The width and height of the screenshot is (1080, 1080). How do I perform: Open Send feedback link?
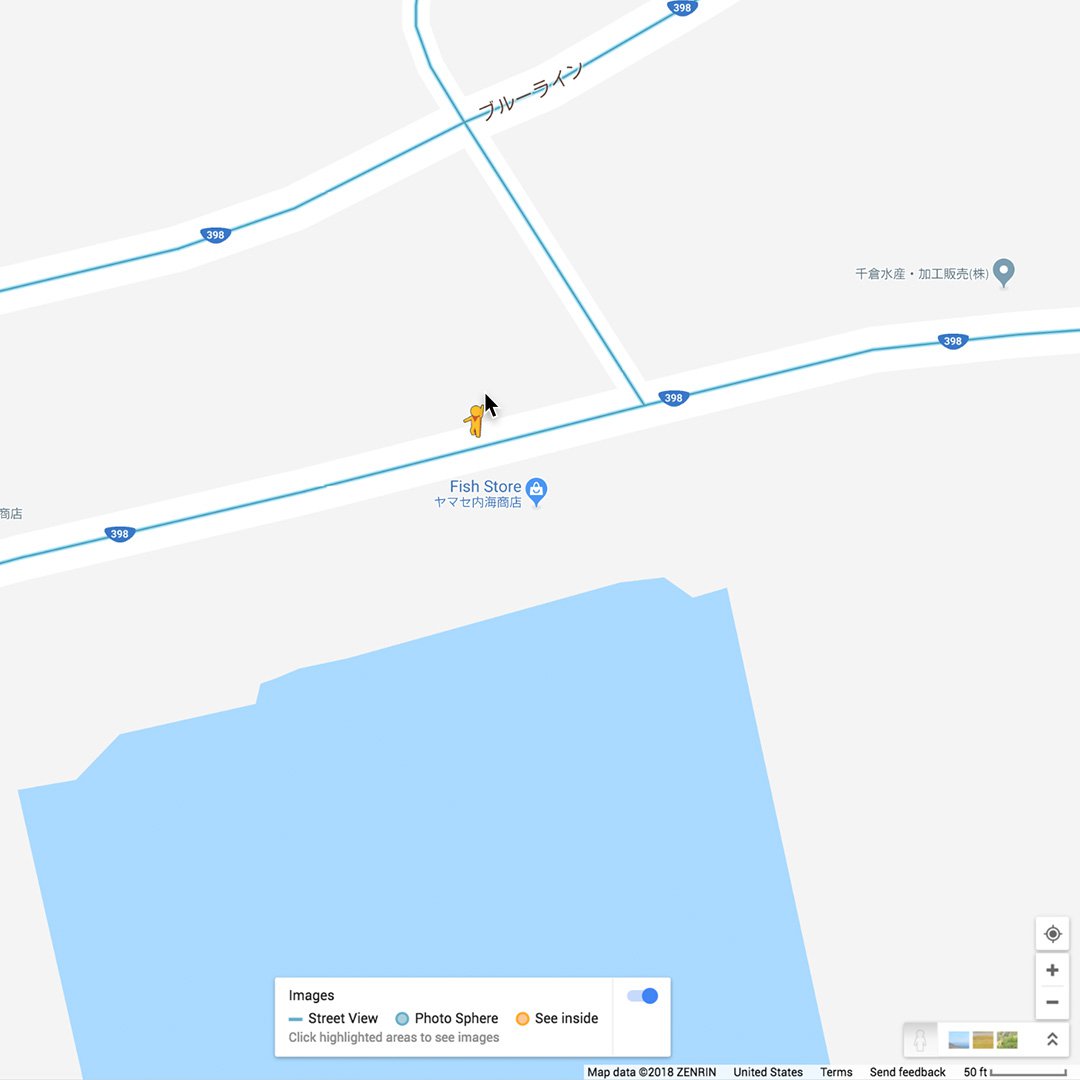tap(907, 1072)
